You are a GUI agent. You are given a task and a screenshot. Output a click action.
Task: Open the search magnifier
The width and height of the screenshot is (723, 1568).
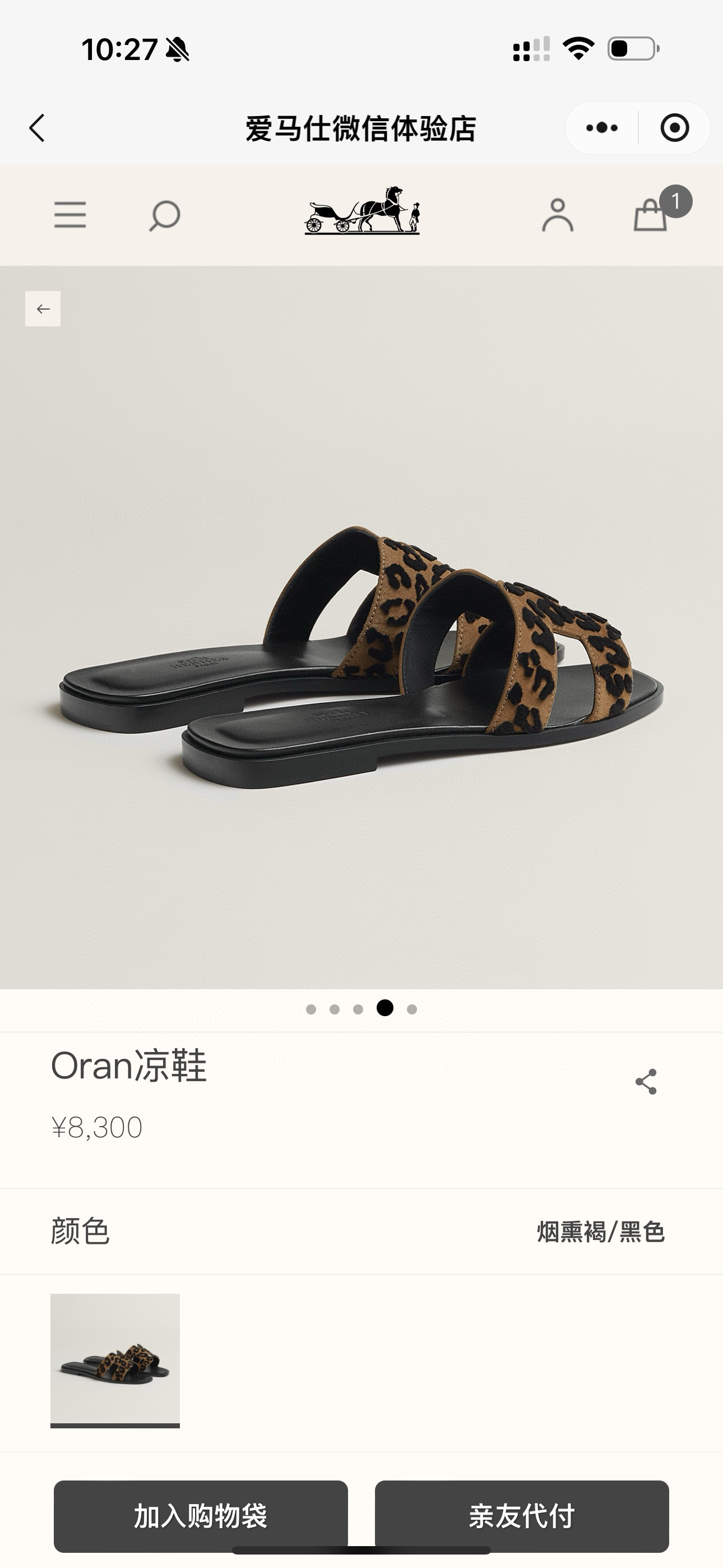click(164, 215)
